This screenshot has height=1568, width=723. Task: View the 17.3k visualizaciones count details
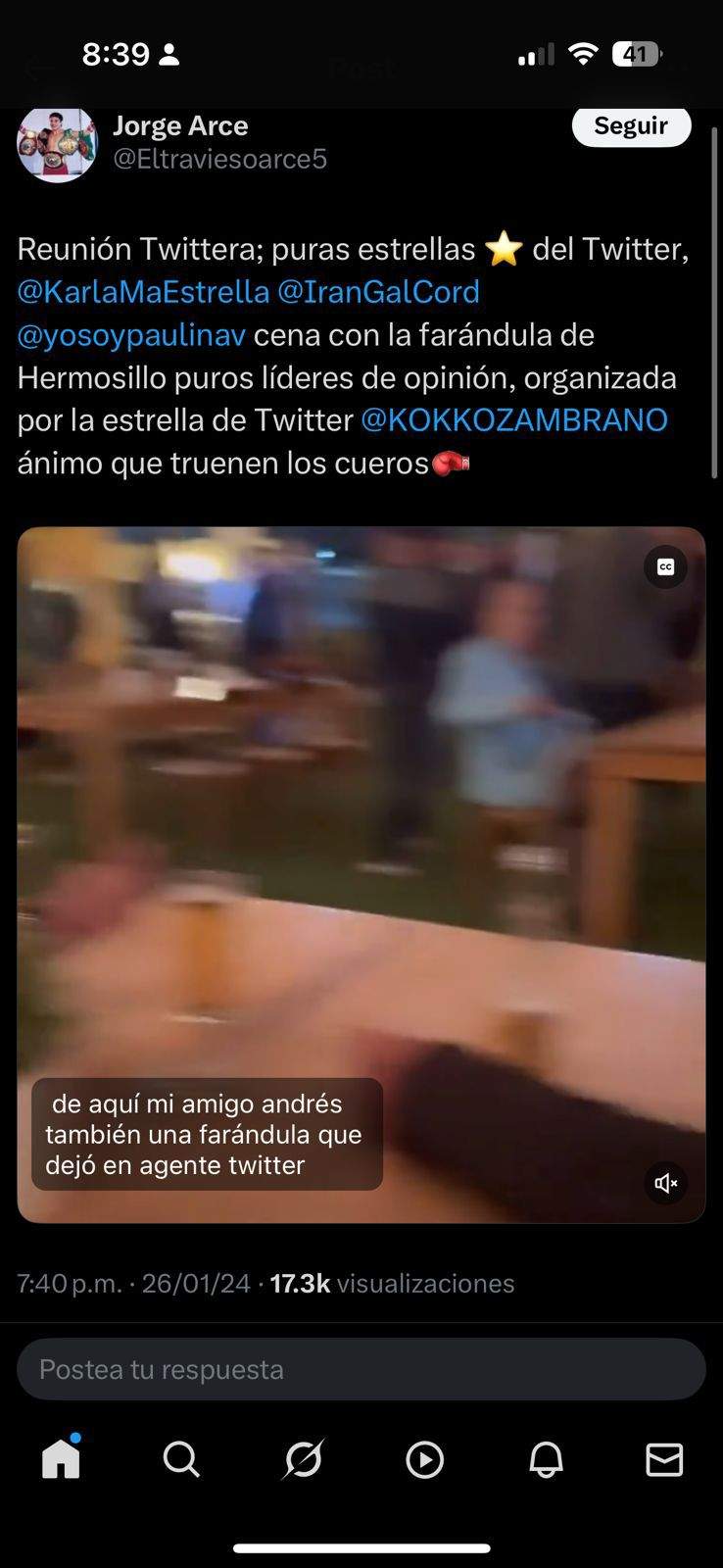392,1284
